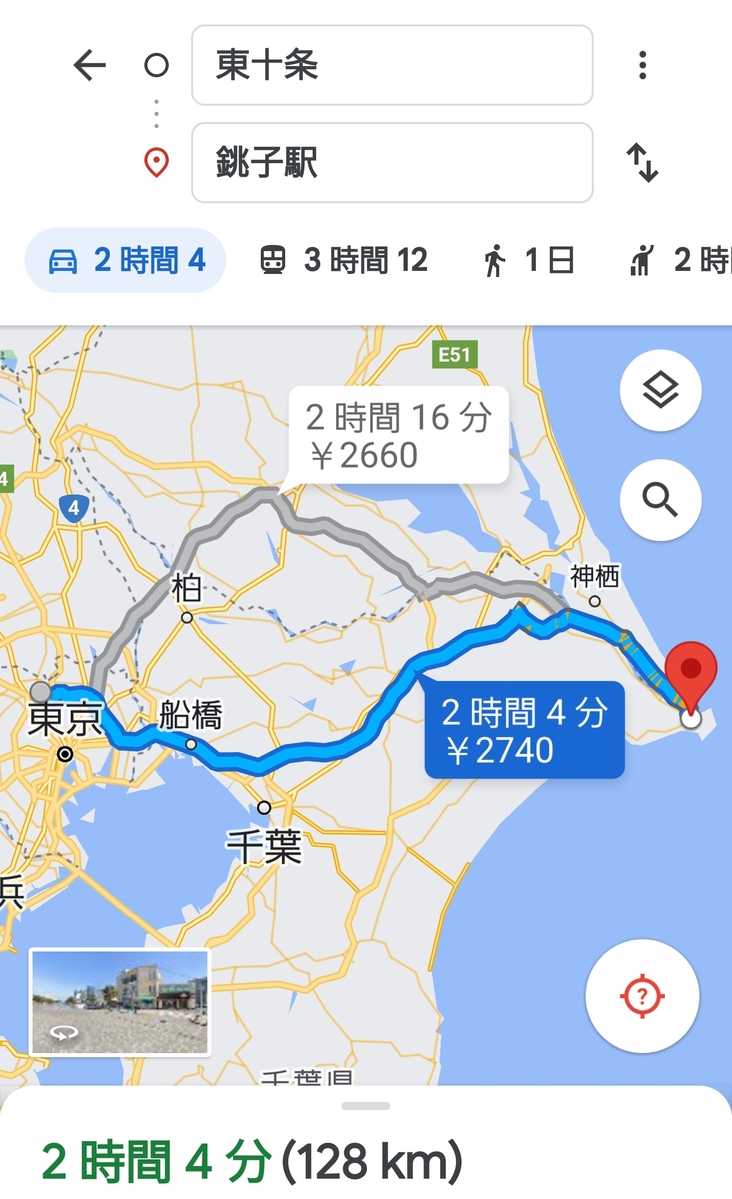Switch to the walking mode tab
This screenshot has width=732, height=1199.
coord(529,260)
